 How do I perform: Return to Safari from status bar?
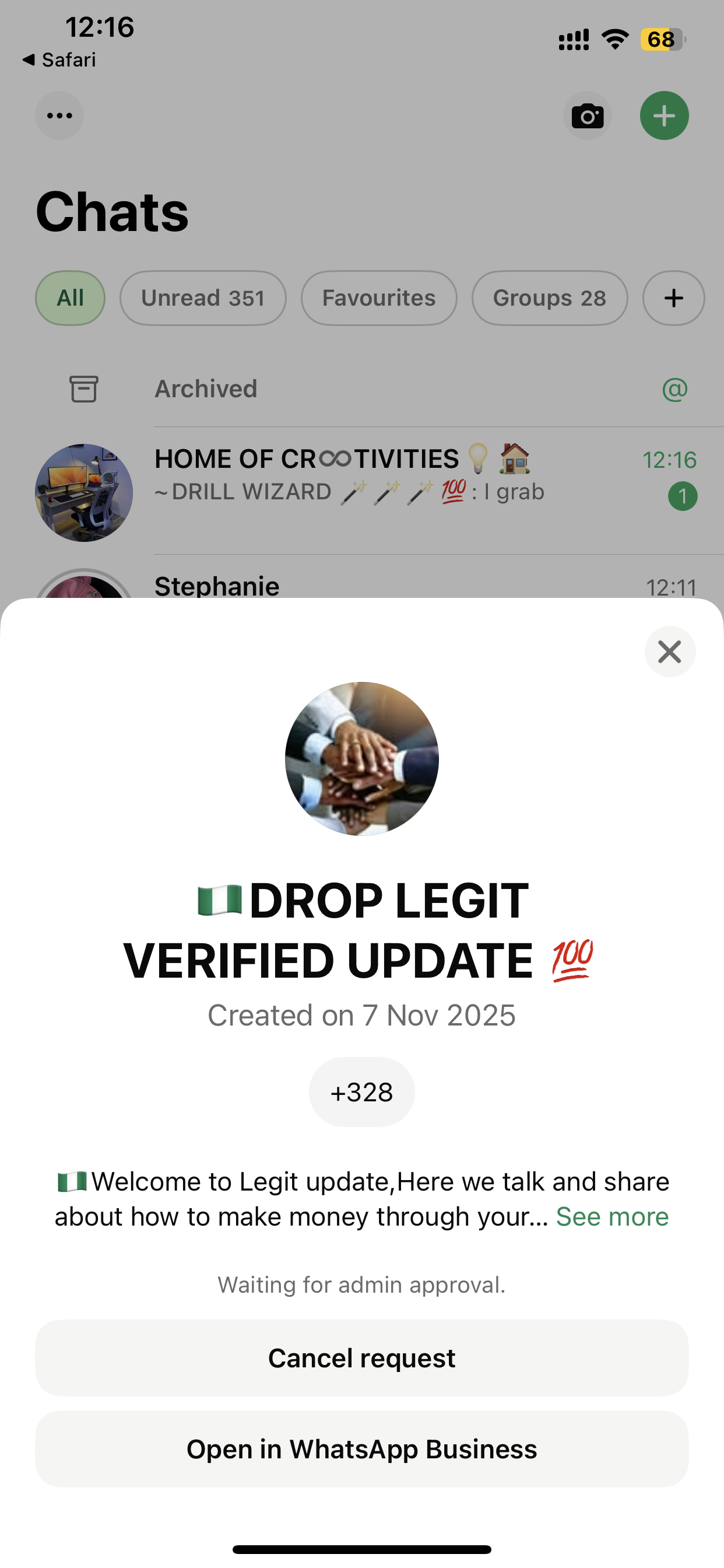tap(59, 60)
